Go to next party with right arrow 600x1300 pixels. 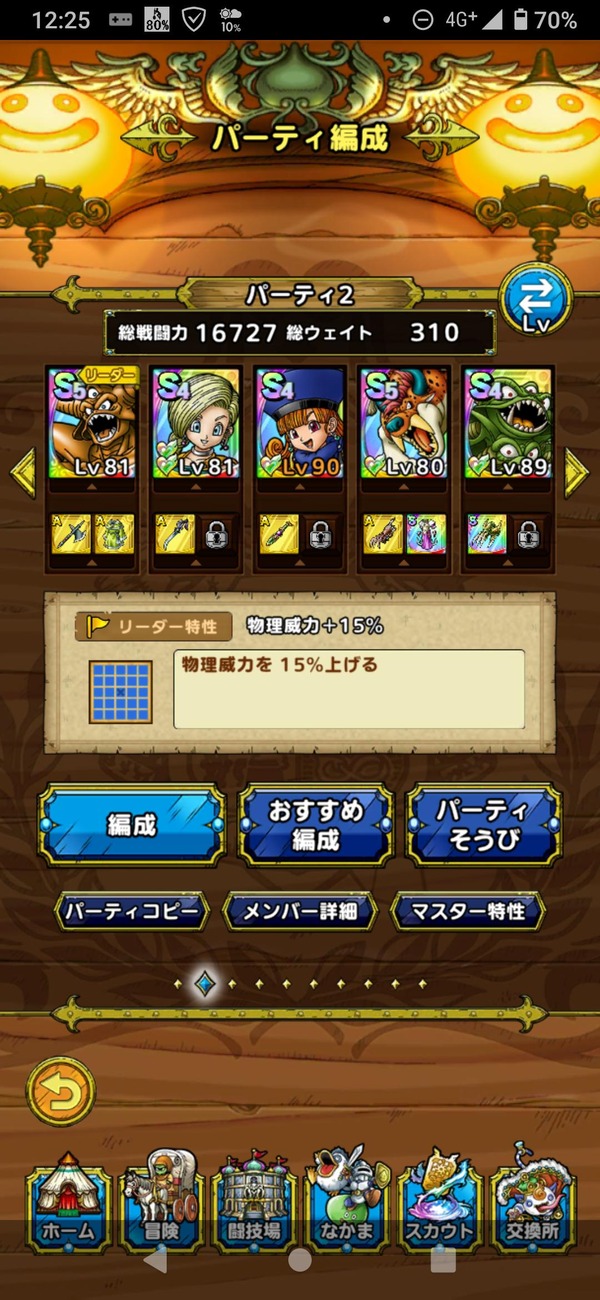pos(576,472)
